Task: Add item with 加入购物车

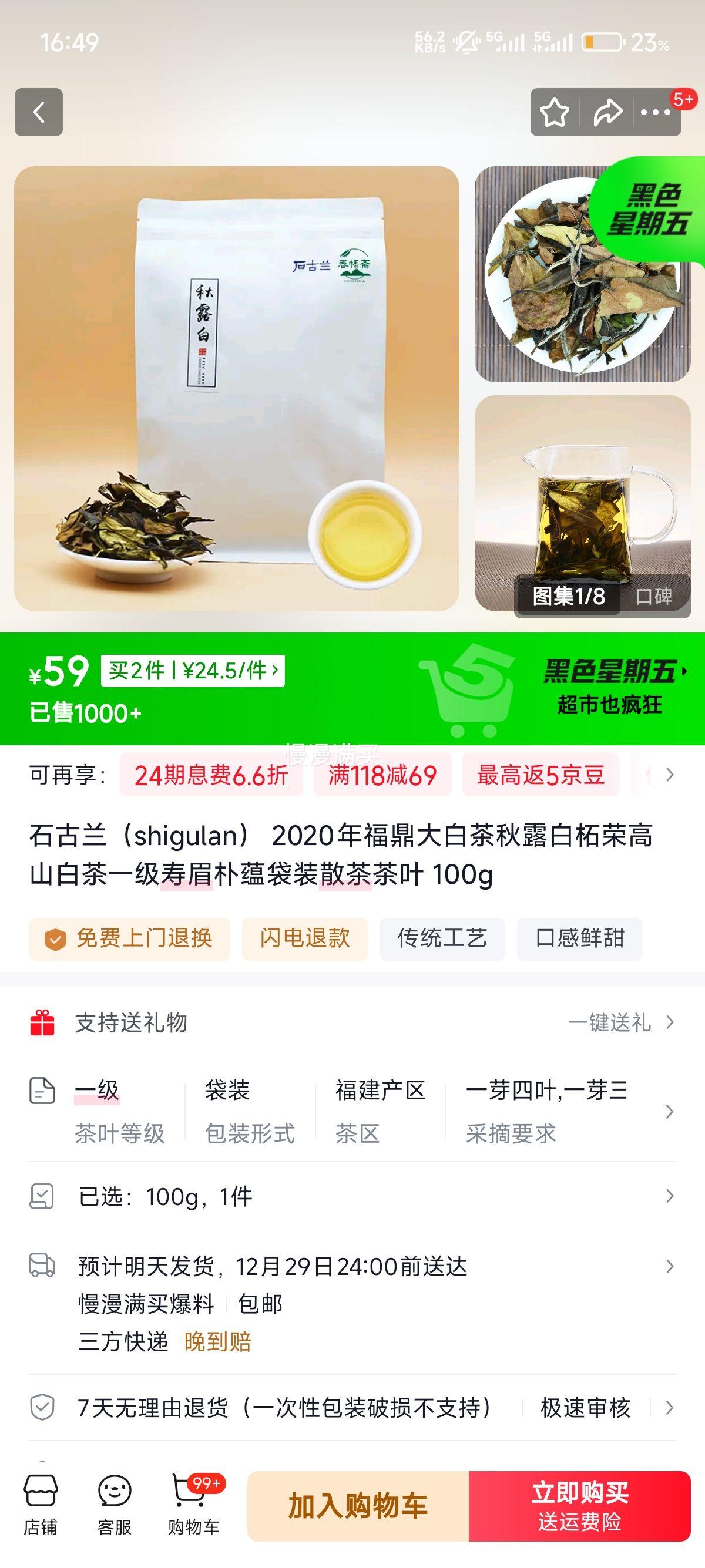Action: (358, 1506)
